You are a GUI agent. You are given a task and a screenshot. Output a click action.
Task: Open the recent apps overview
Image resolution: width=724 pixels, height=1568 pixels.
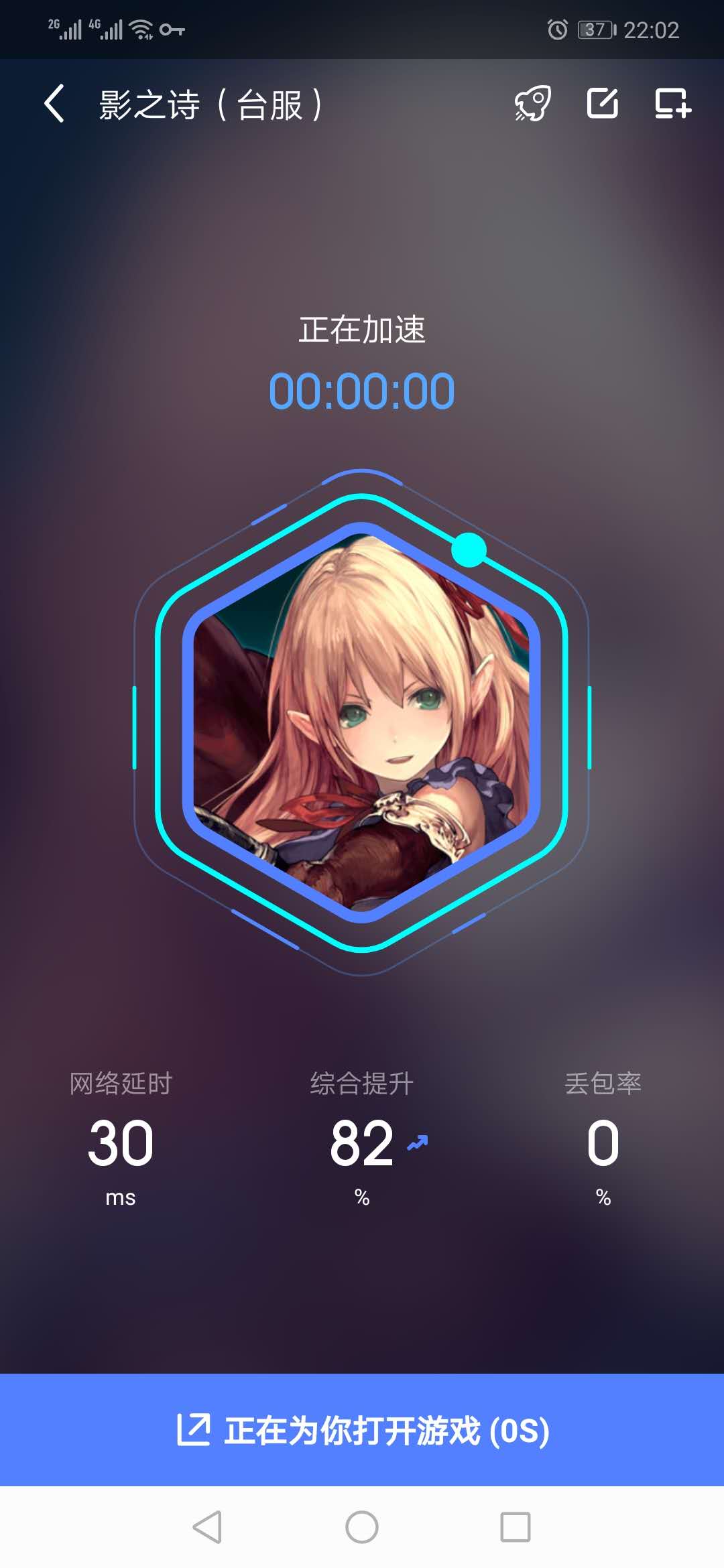coord(516,1527)
